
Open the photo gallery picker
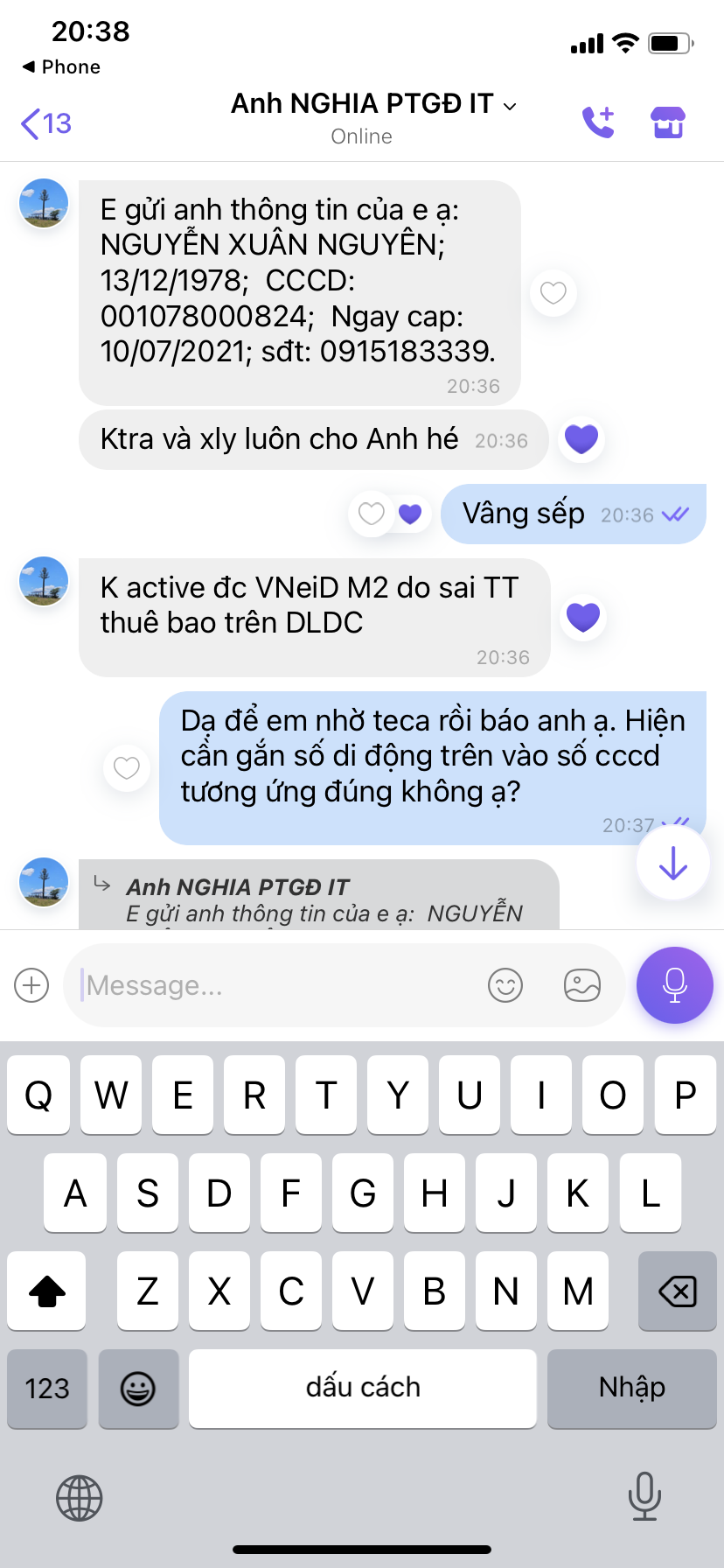pyautogui.click(x=582, y=985)
